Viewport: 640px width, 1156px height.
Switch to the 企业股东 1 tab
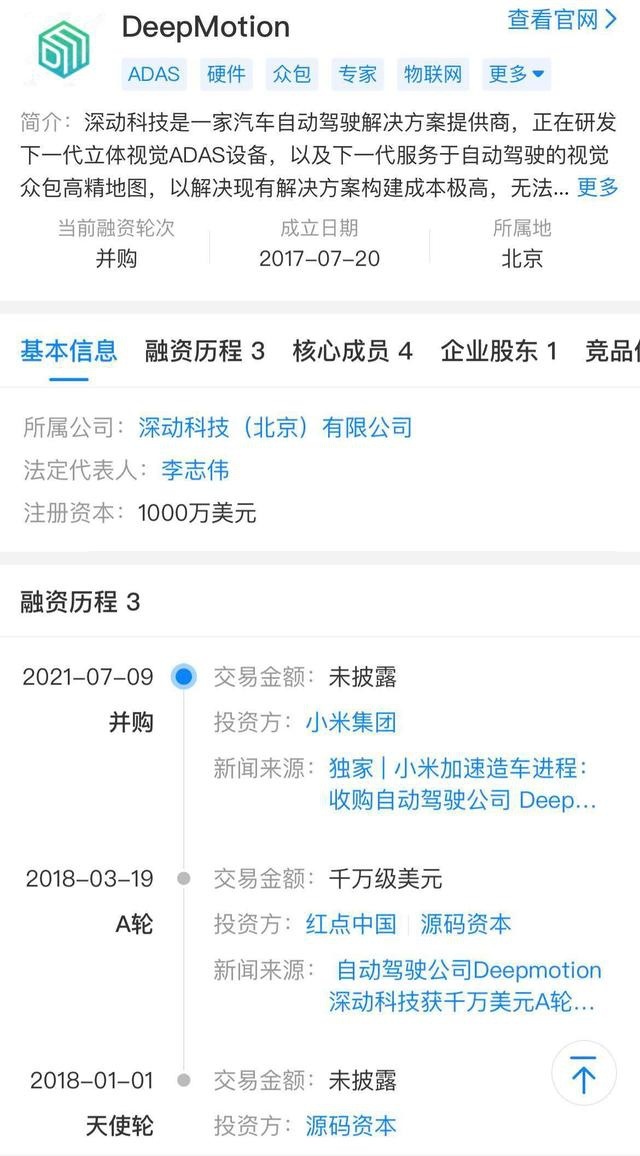498,351
